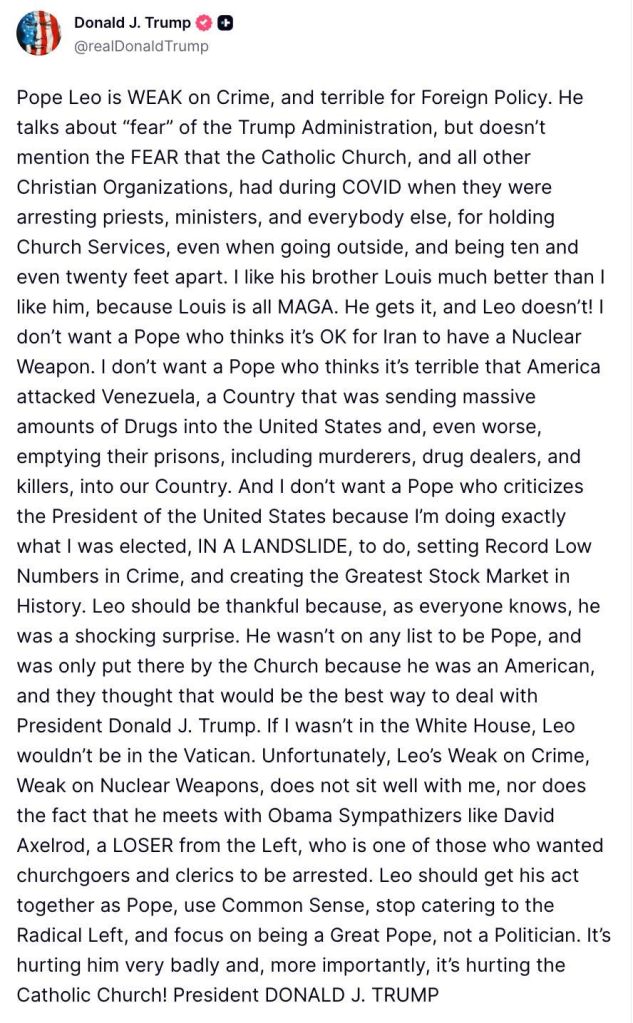Screen dimensions: 633x1023
Task: Tap the plus badge beside the name
Action: click(x=226, y=24)
